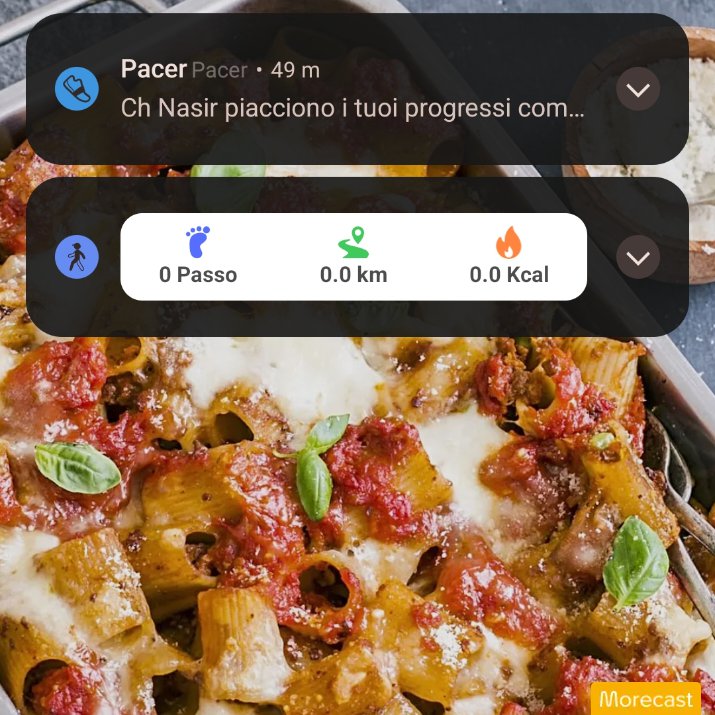Screen dimensions: 715x715
Task: Tap the Morecast badge
Action: click(x=646, y=699)
